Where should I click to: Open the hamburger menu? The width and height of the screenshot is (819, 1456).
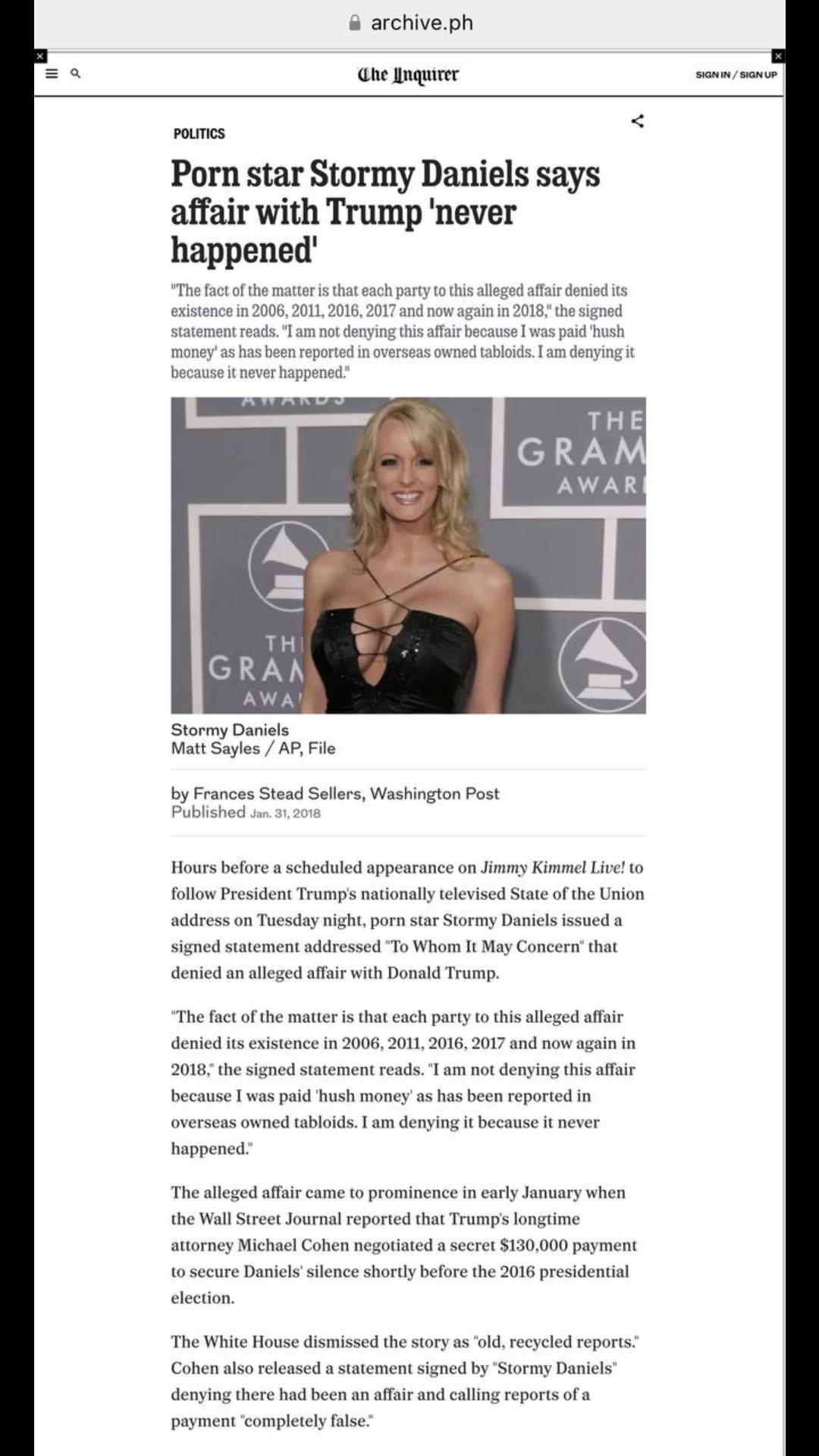(x=52, y=74)
